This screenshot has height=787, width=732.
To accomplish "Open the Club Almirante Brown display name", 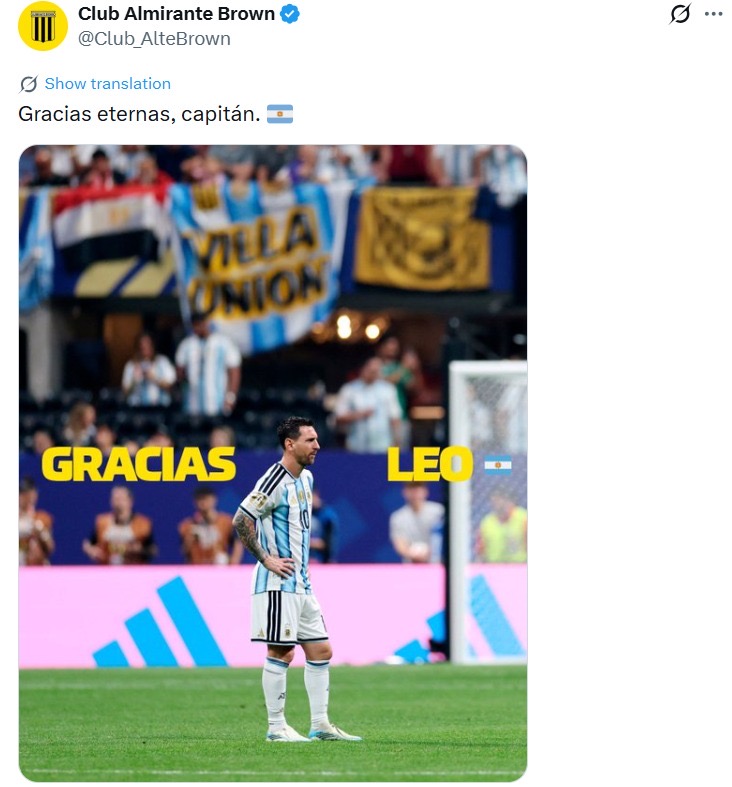I will [x=176, y=14].
